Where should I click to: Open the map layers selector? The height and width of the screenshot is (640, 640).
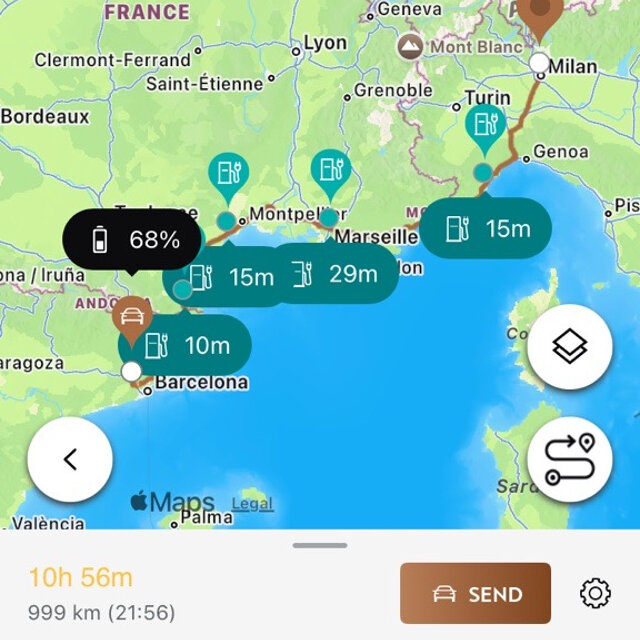pos(569,347)
